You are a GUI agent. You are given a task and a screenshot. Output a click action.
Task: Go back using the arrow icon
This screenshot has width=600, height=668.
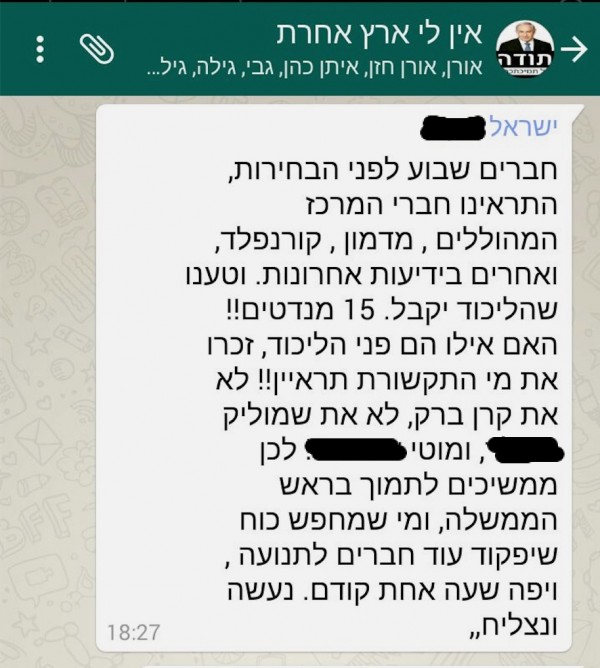click(x=576, y=47)
